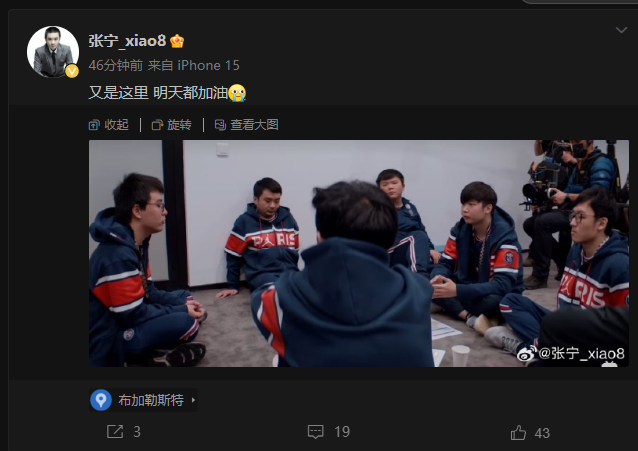View the full-size image via 查看大图
Image resolution: width=638 pixels, height=451 pixels.
coord(245,125)
